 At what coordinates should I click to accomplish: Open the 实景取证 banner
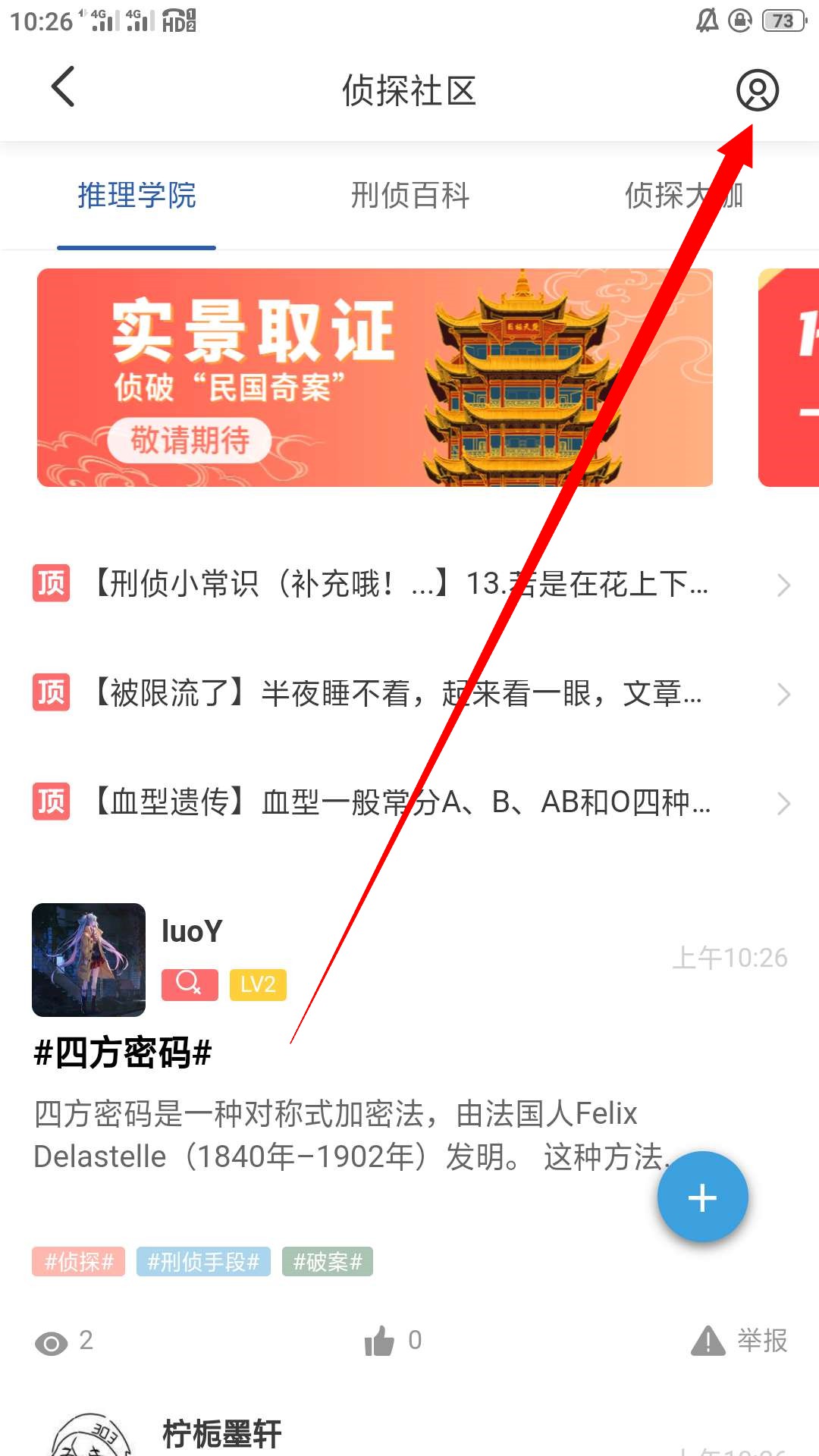(x=375, y=378)
